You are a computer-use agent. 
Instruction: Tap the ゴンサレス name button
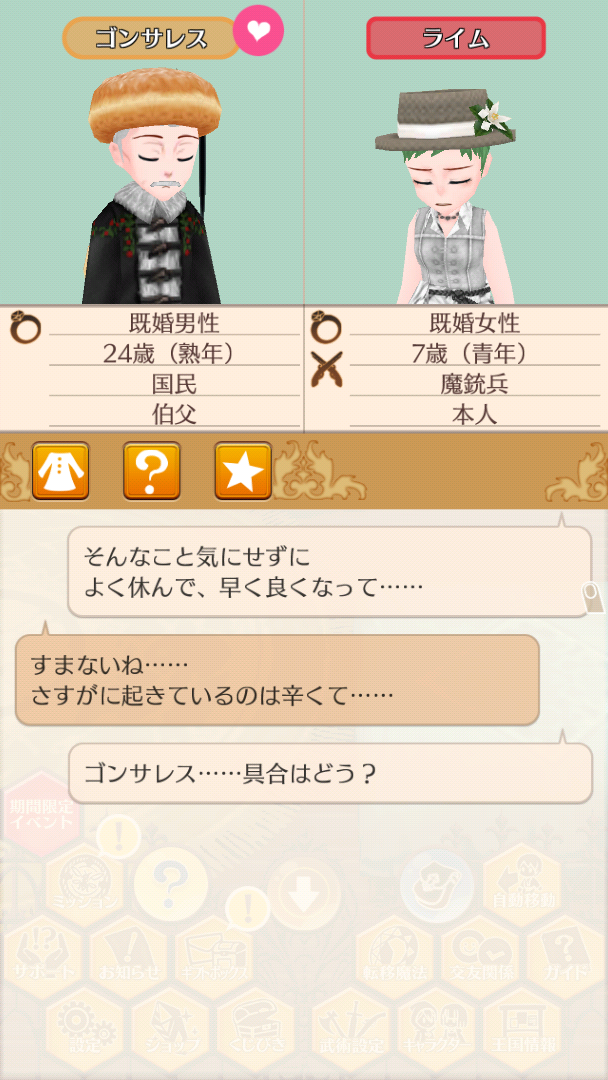pyautogui.click(x=151, y=39)
